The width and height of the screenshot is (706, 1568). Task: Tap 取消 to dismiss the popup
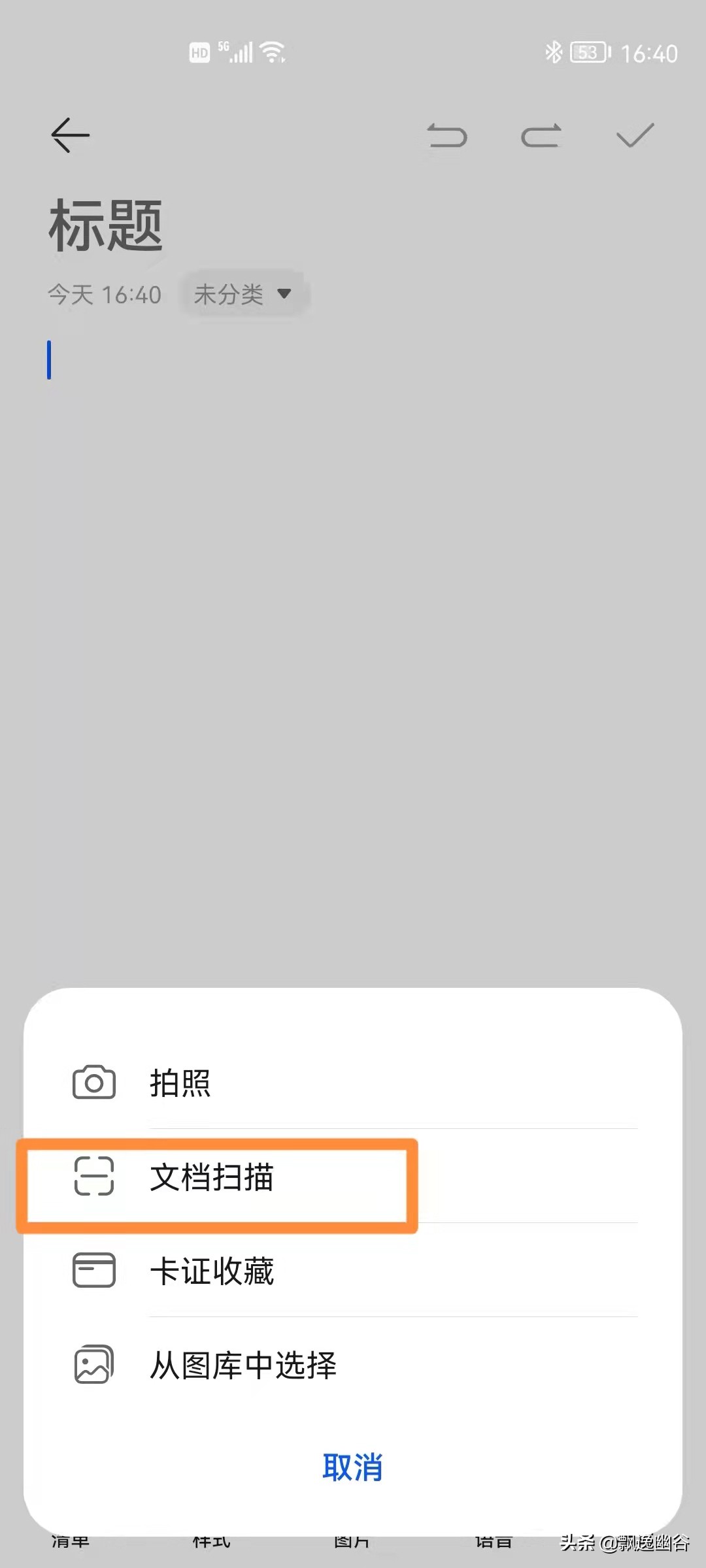click(x=353, y=1465)
